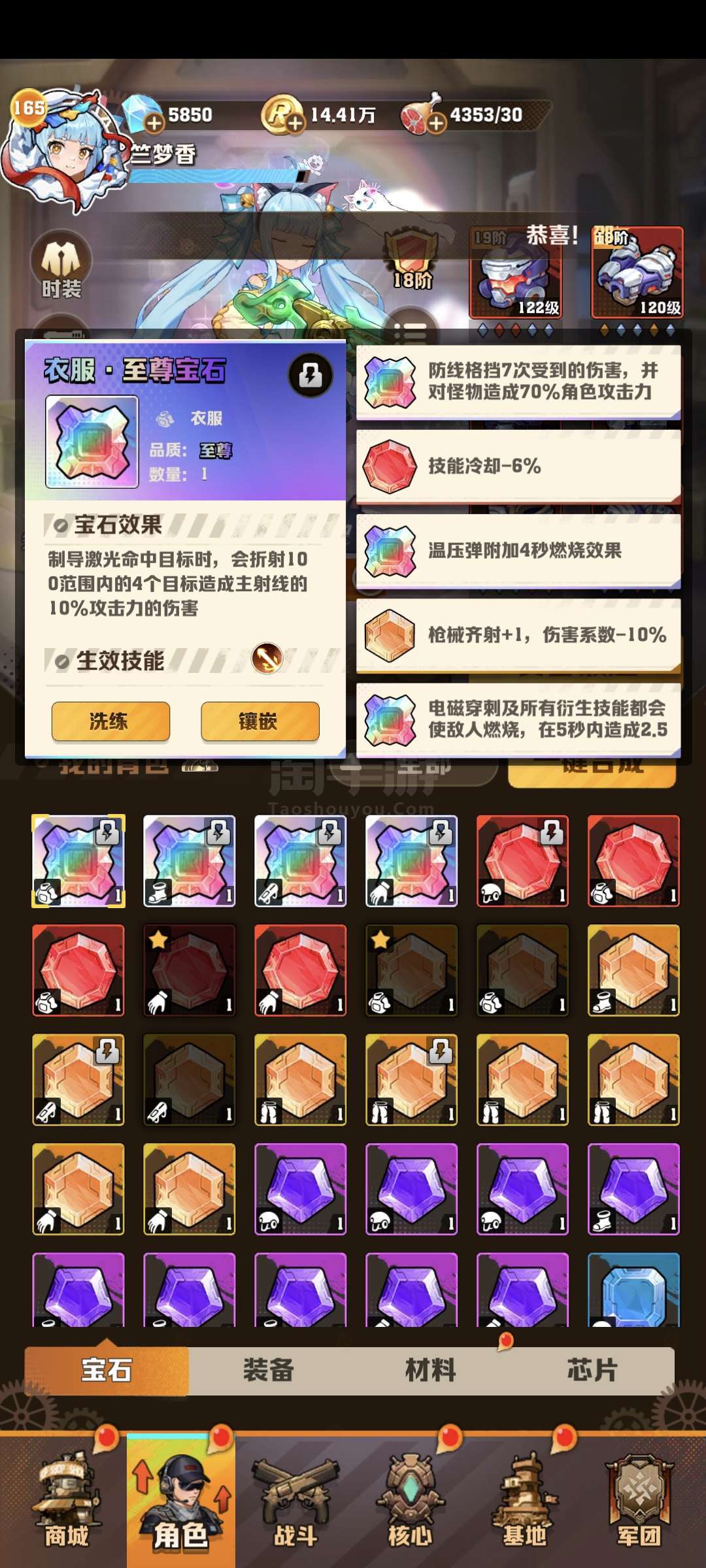
Task: Toggle the lock icon on 至尊宝石 panel
Action: tap(311, 375)
